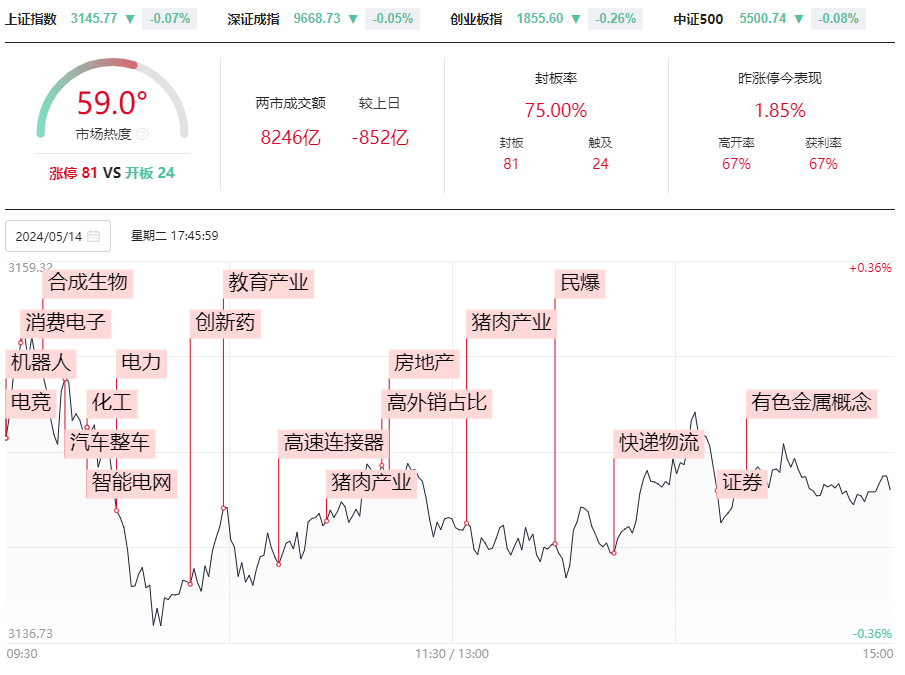
Task: Select the 民爆 sector tag
Action: pos(580,283)
